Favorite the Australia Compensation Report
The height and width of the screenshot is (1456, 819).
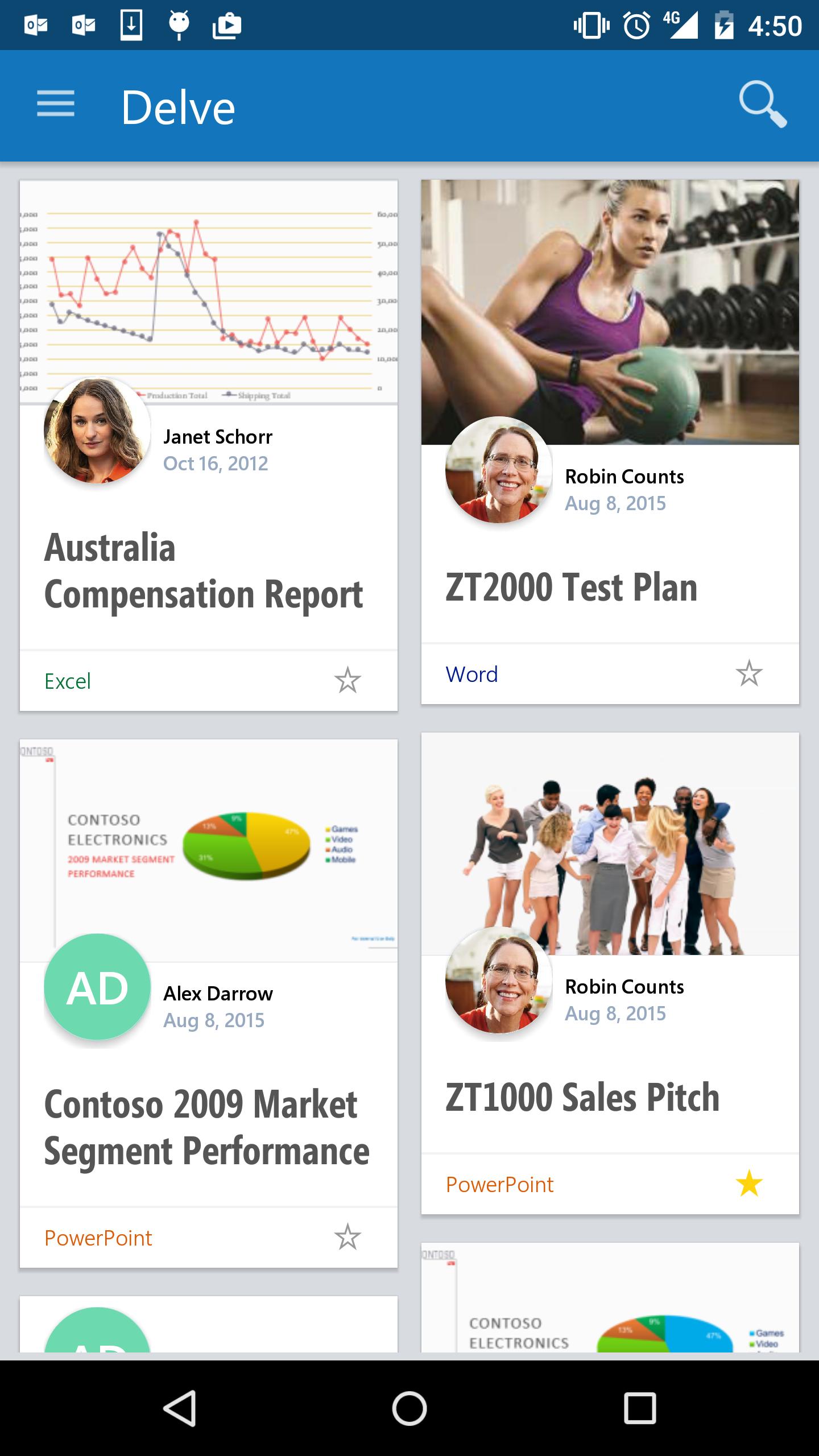point(347,680)
